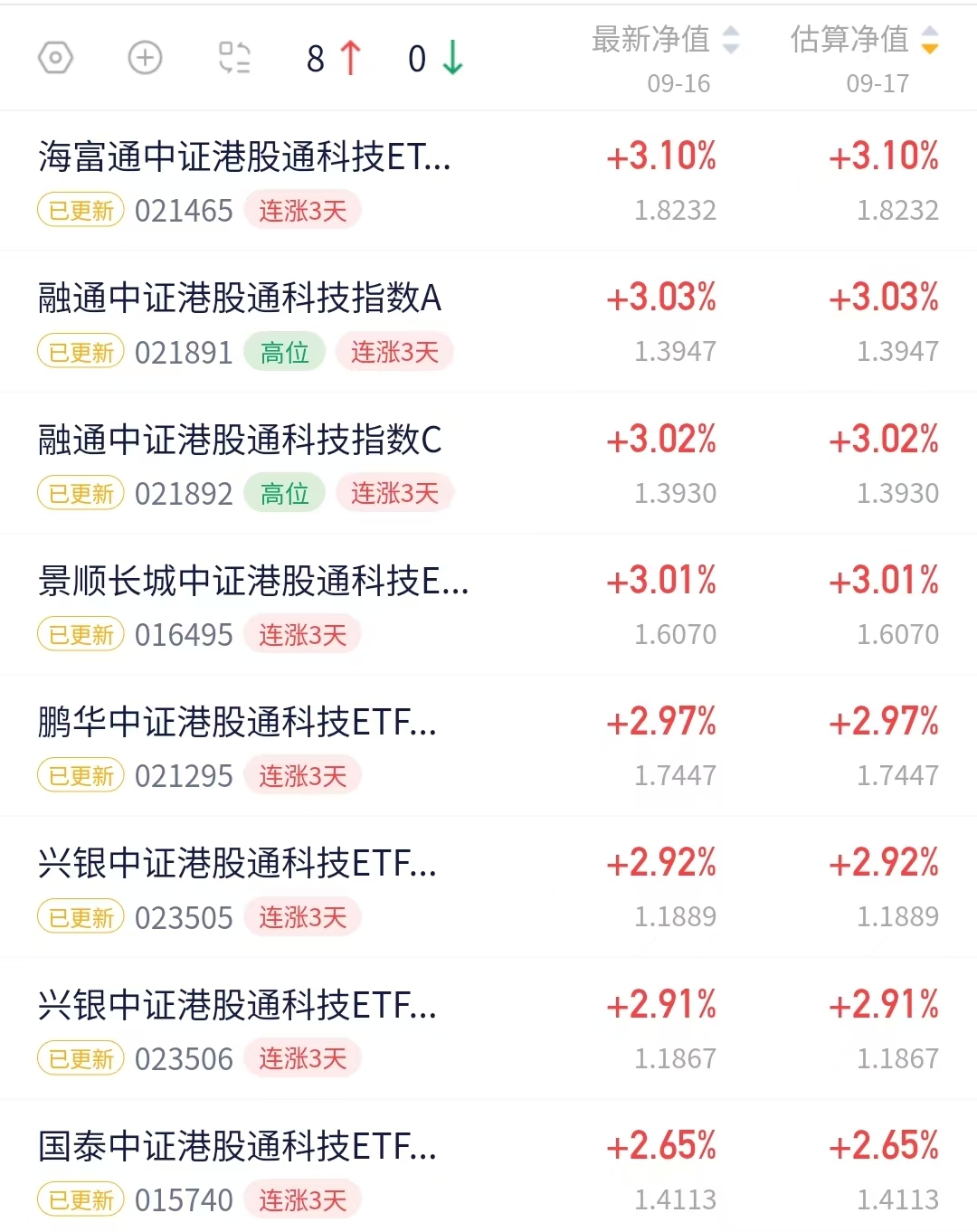Open fund 海富通中证港股通科技 021465

point(488,181)
